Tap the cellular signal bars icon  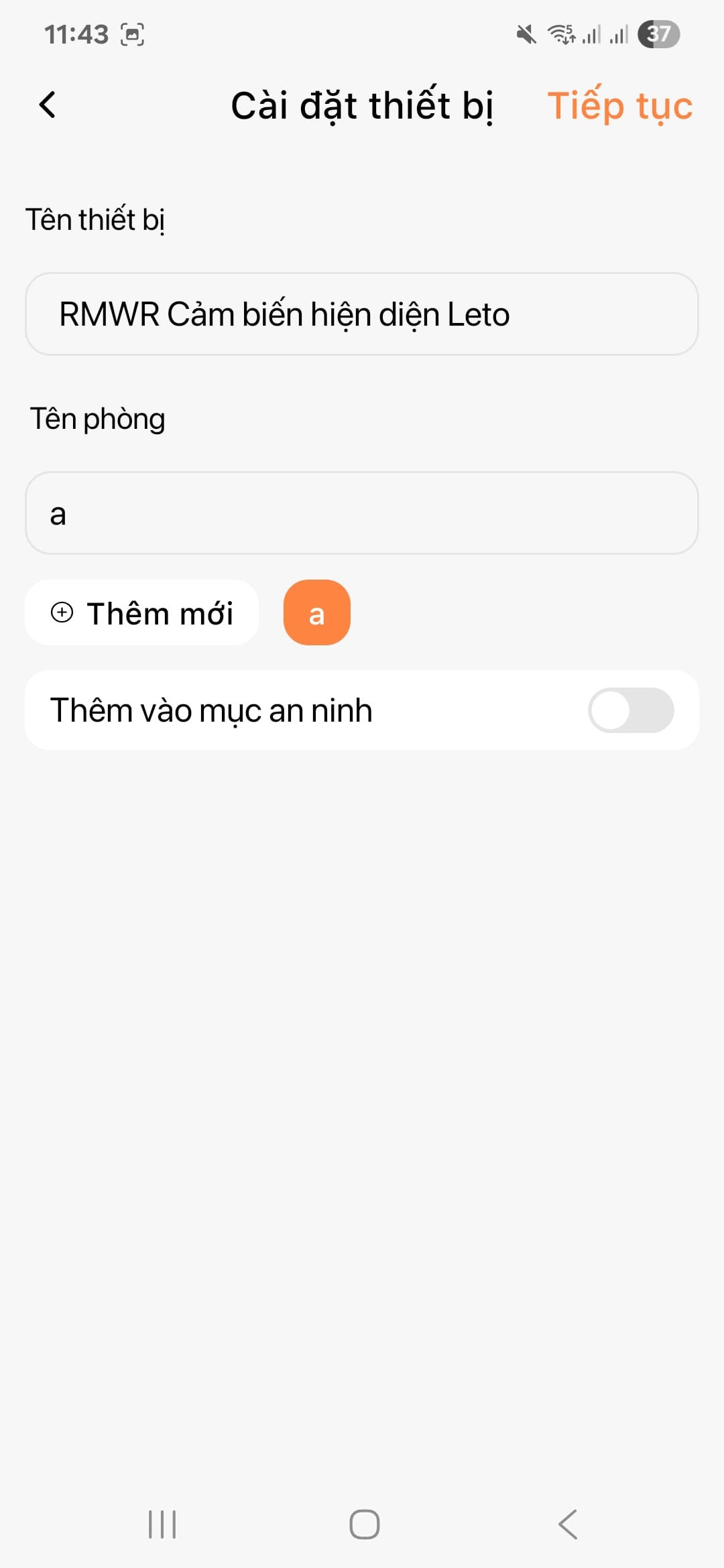[x=590, y=35]
